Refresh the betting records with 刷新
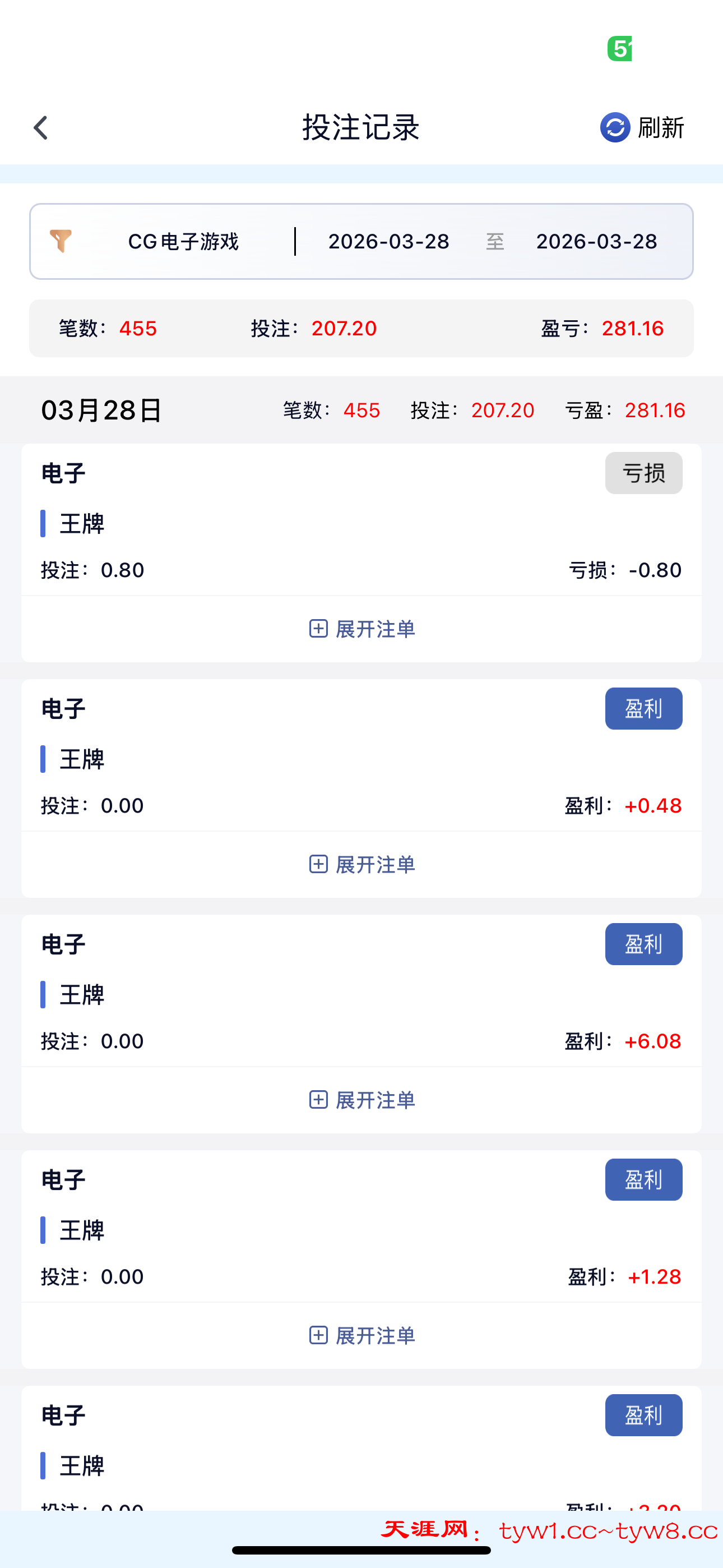 click(642, 128)
